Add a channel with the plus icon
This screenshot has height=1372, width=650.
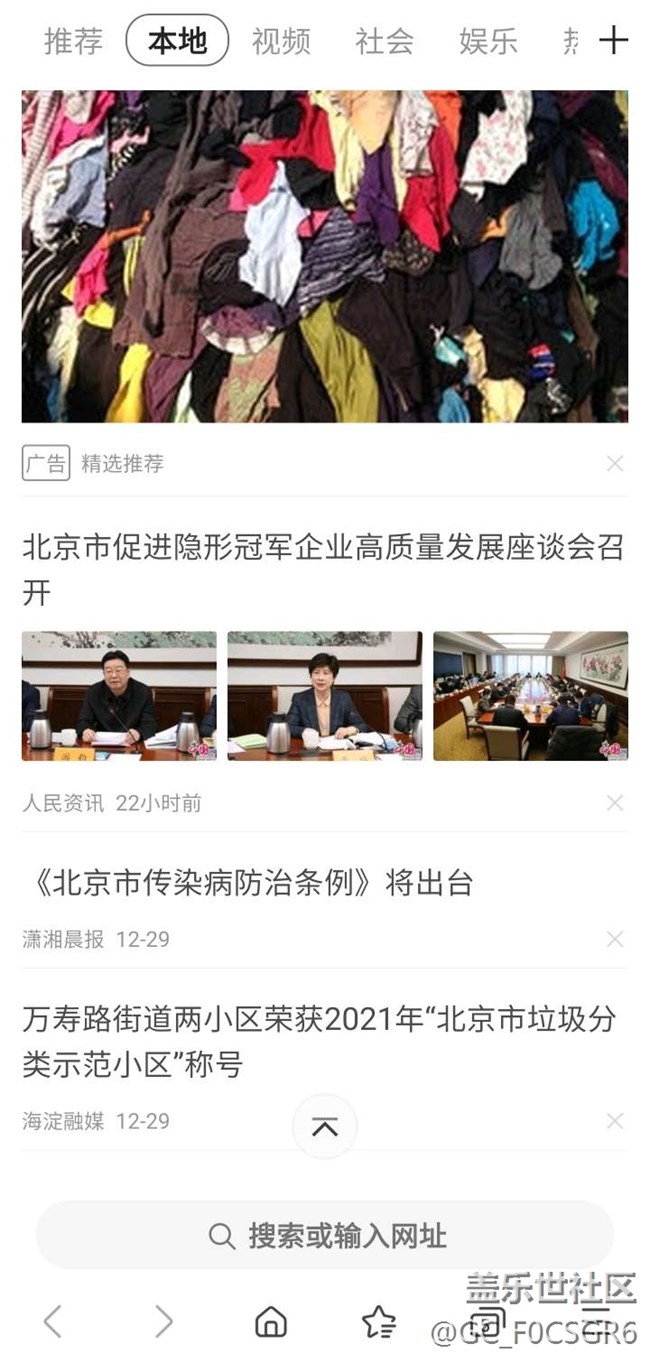point(613,40)
